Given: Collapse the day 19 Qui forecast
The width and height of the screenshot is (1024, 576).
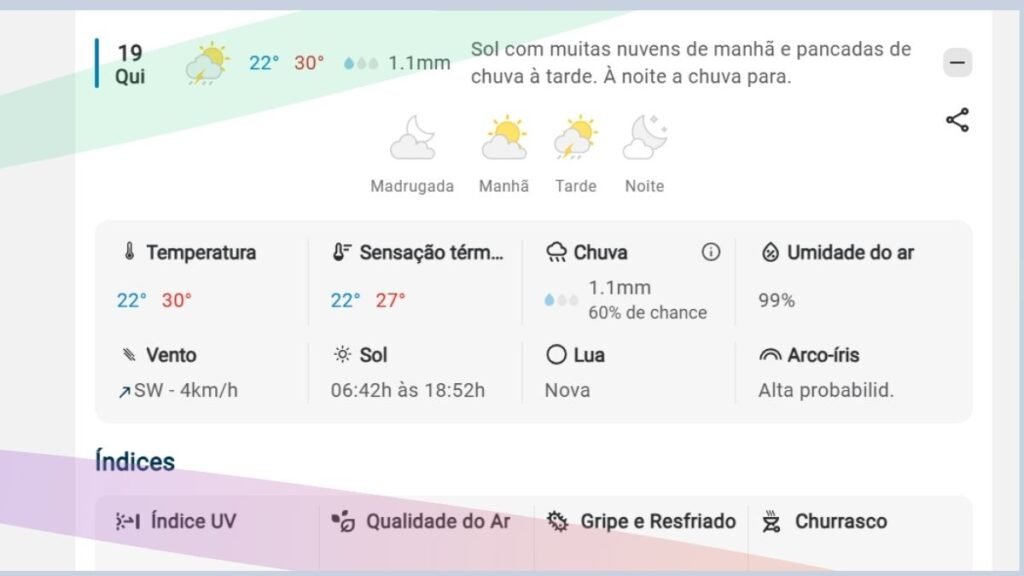Looking at the screenshot, I should coord(957,63).
